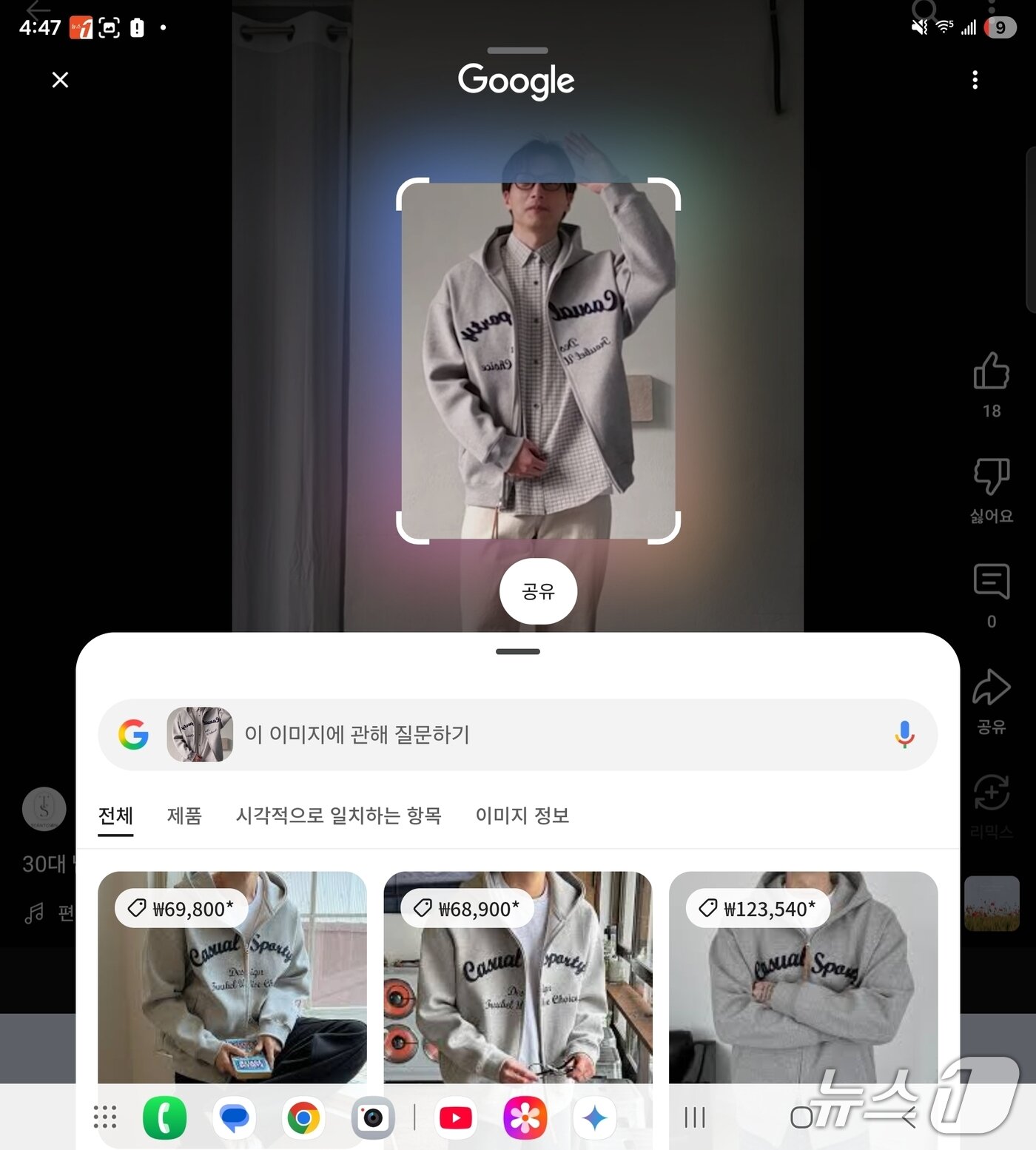Open the ₩69,800 hoodie result

coord(232,984)
